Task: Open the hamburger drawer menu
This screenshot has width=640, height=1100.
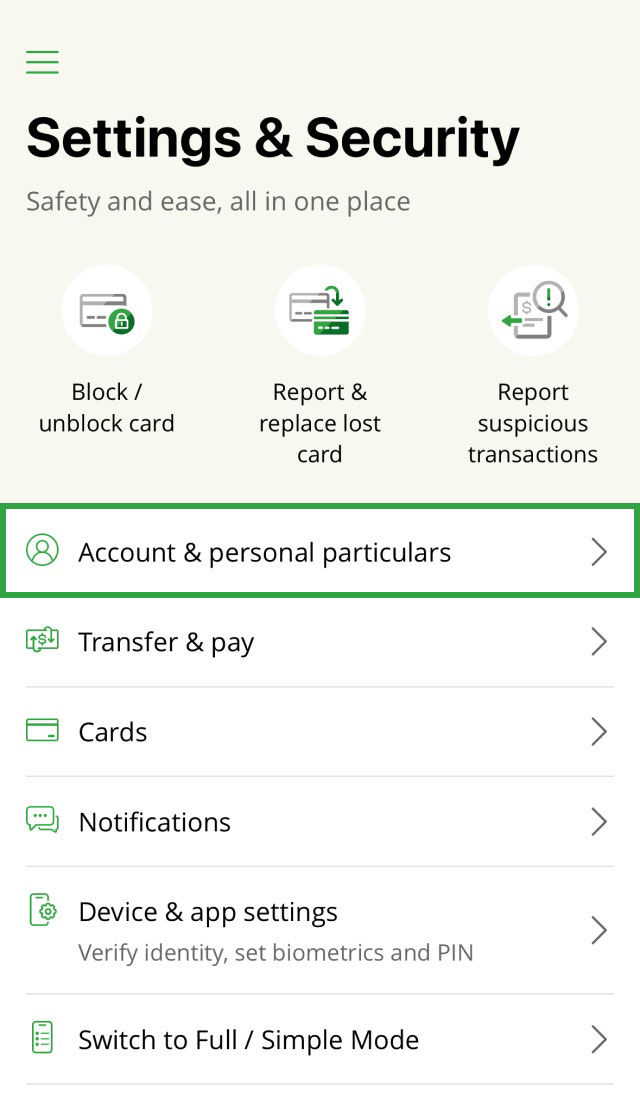Action: click(x=42, y=62)
